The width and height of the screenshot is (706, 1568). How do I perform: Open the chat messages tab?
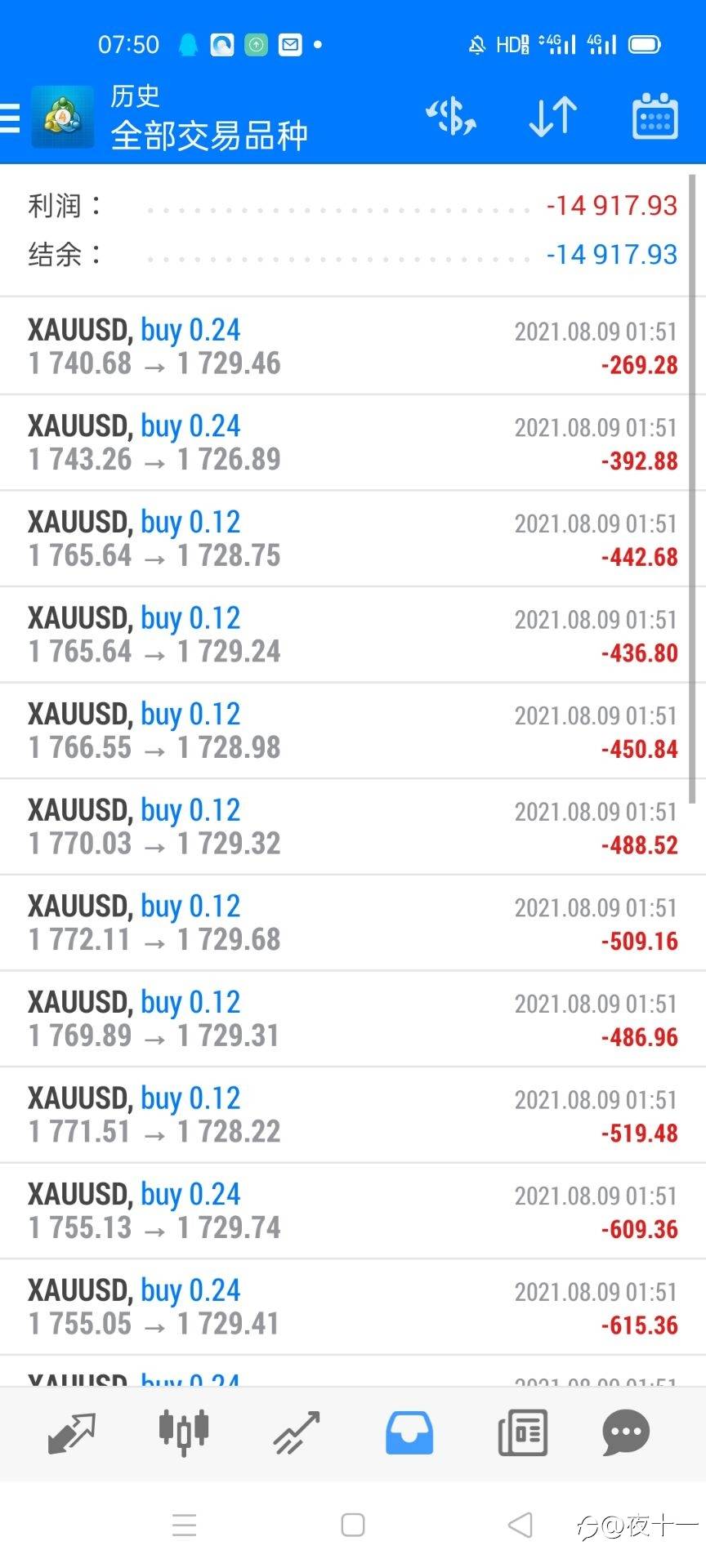(x=626, y=1432)
